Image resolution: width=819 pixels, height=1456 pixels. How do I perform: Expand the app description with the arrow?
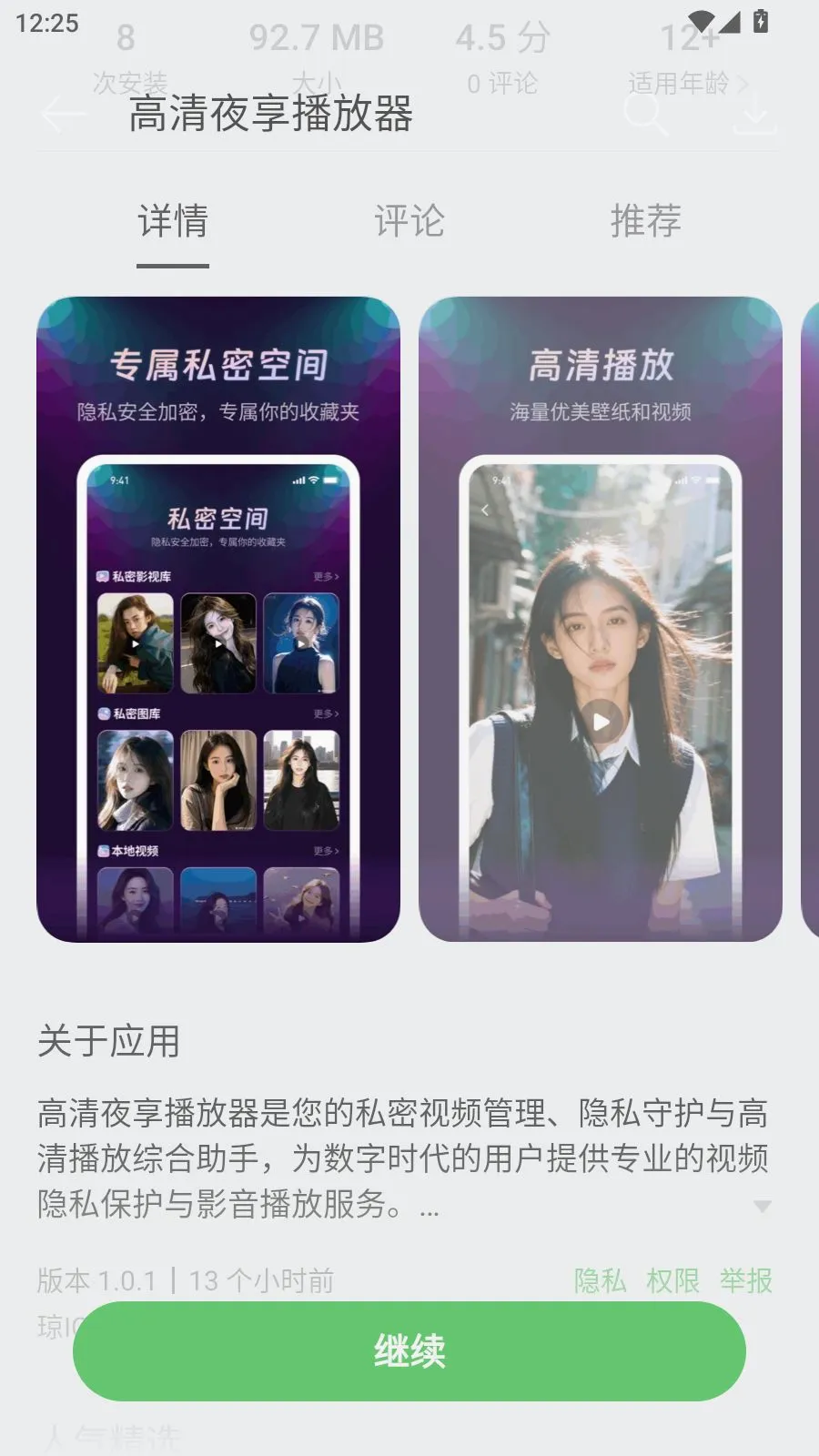pyautogui.click(x=763, y=1207)
